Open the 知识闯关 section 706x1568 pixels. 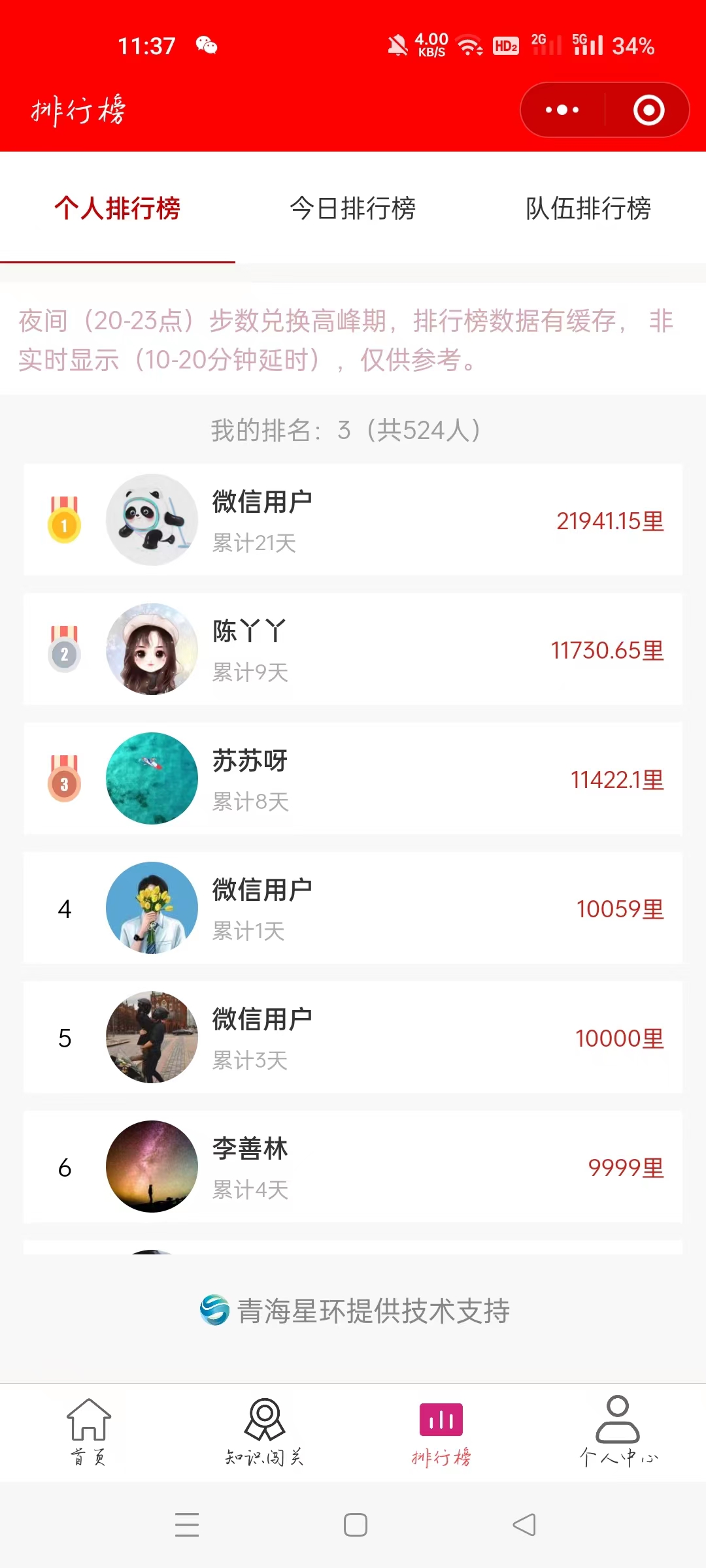click(265, 1431)
